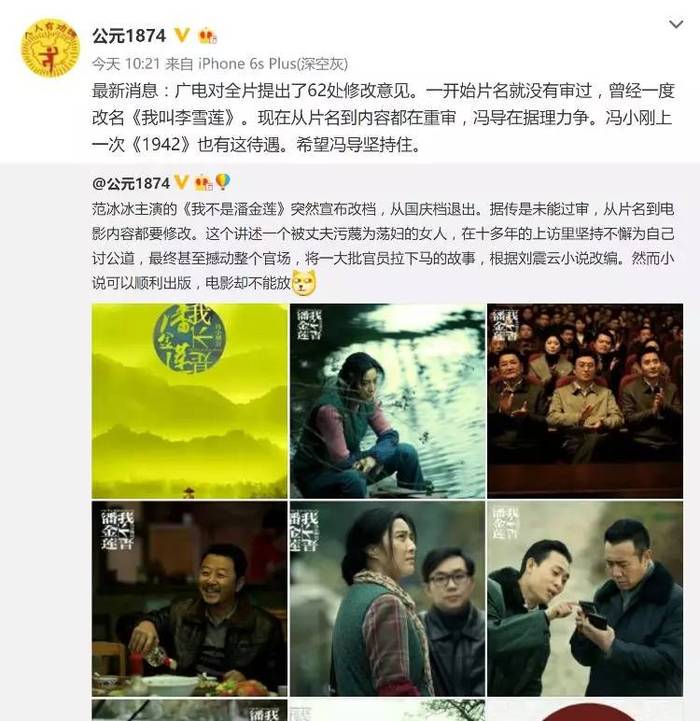This screenshot has width=700, height=721.
Task: View the photo of two men looking at a phone
Action: pos(585,598)
